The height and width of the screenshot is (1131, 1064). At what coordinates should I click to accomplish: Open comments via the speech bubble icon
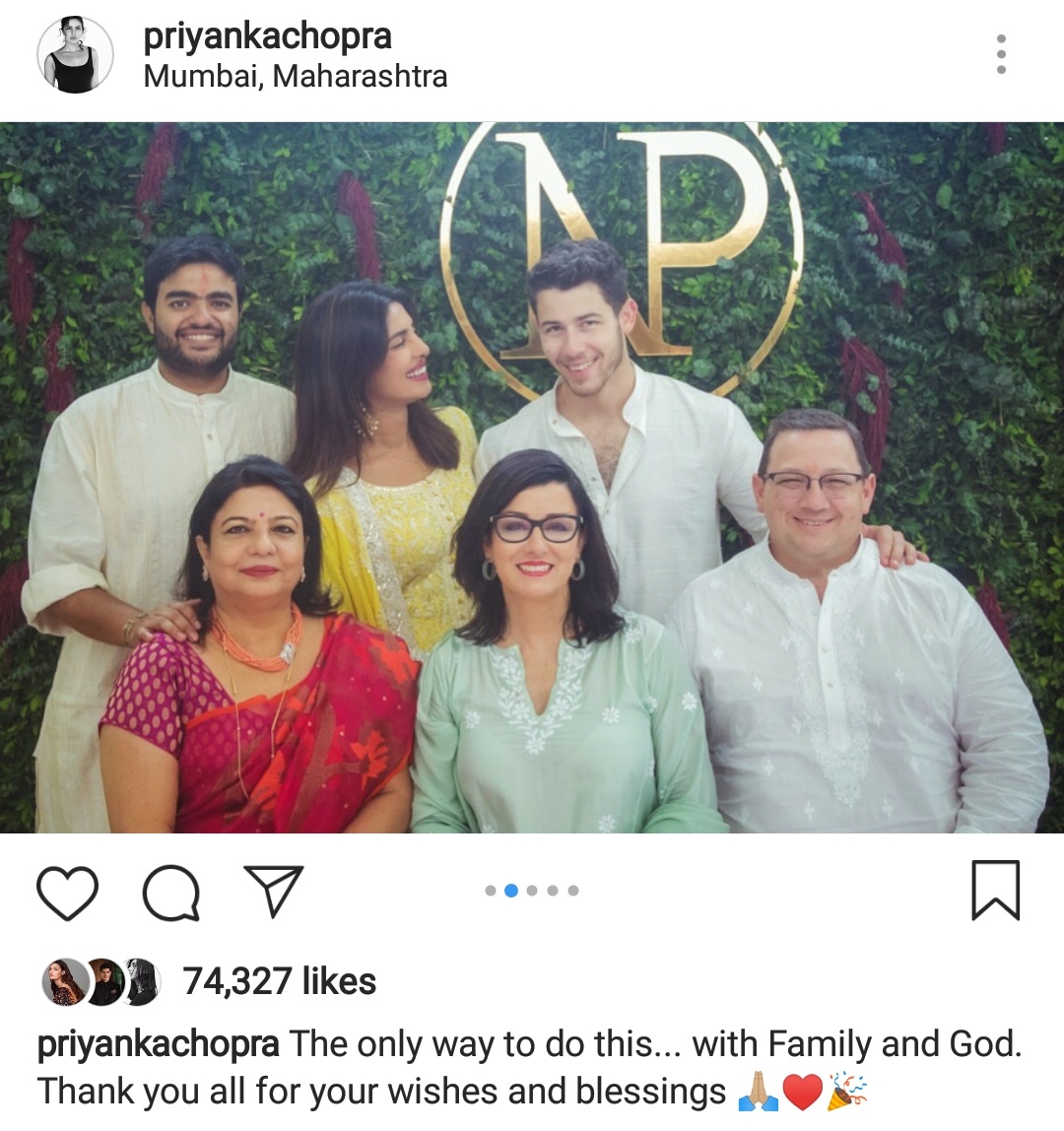(x=171, y=895)
